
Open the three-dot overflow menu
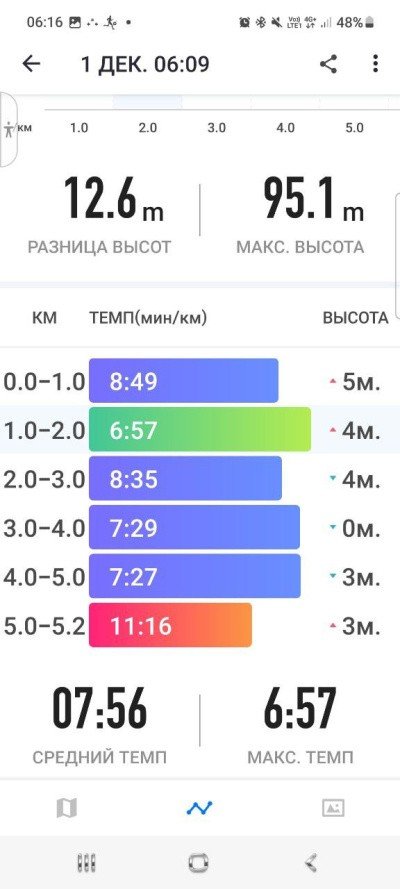[375, 64]
